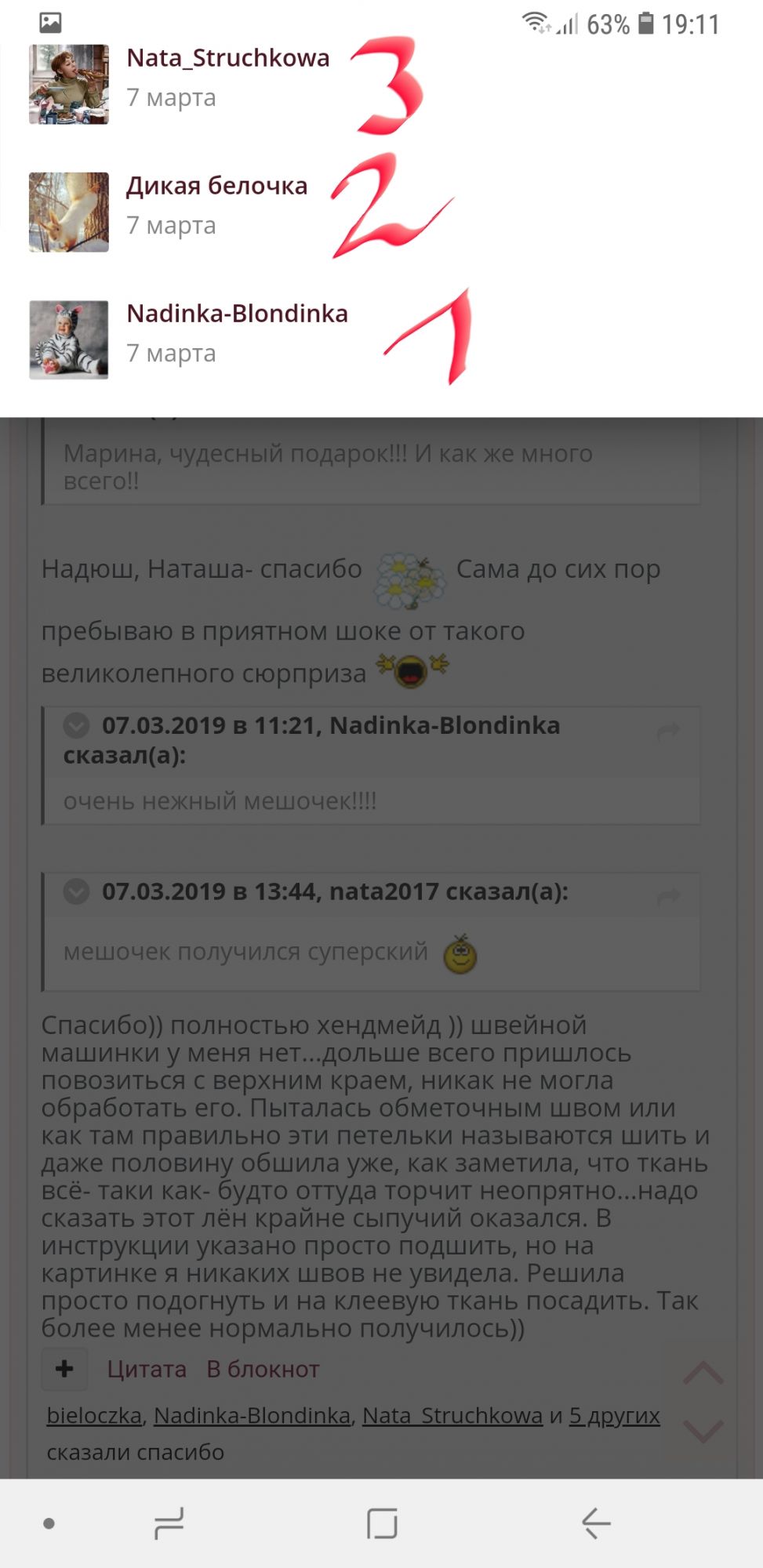
Task: Show the 5 других who thanked
Action: coord(614,1415)
